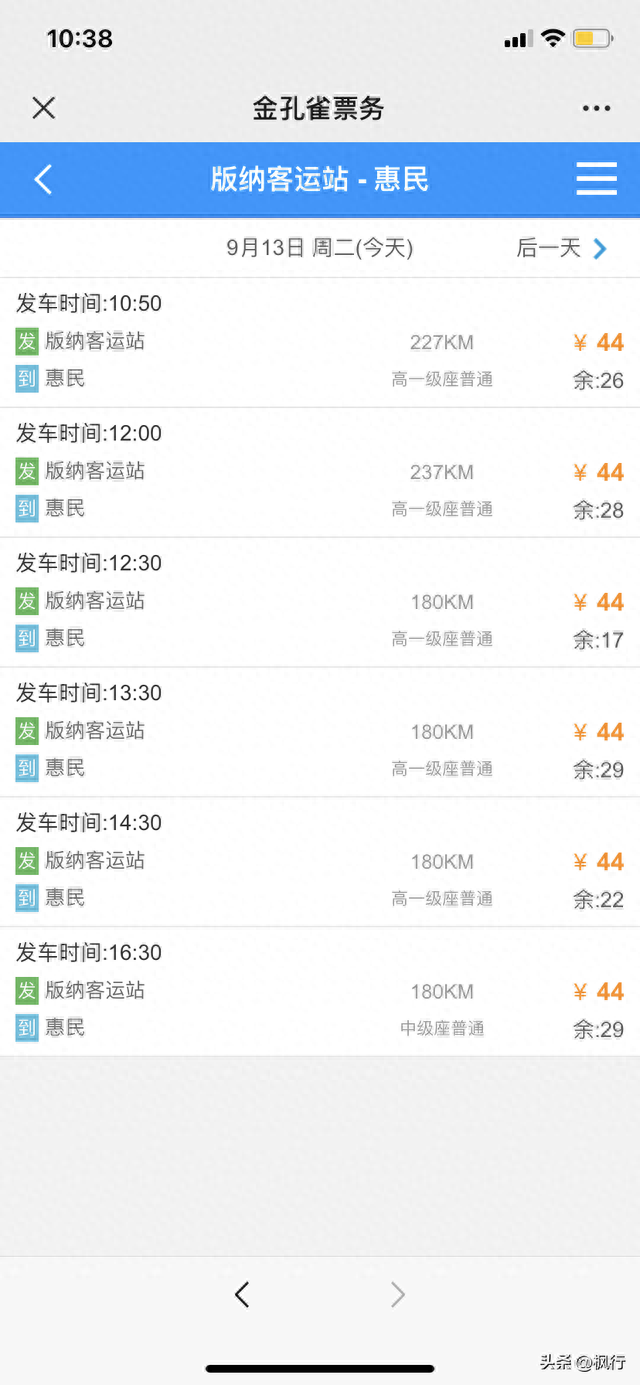
Task: Pick the 13:30 departure trip
Action: pos(320,732)
